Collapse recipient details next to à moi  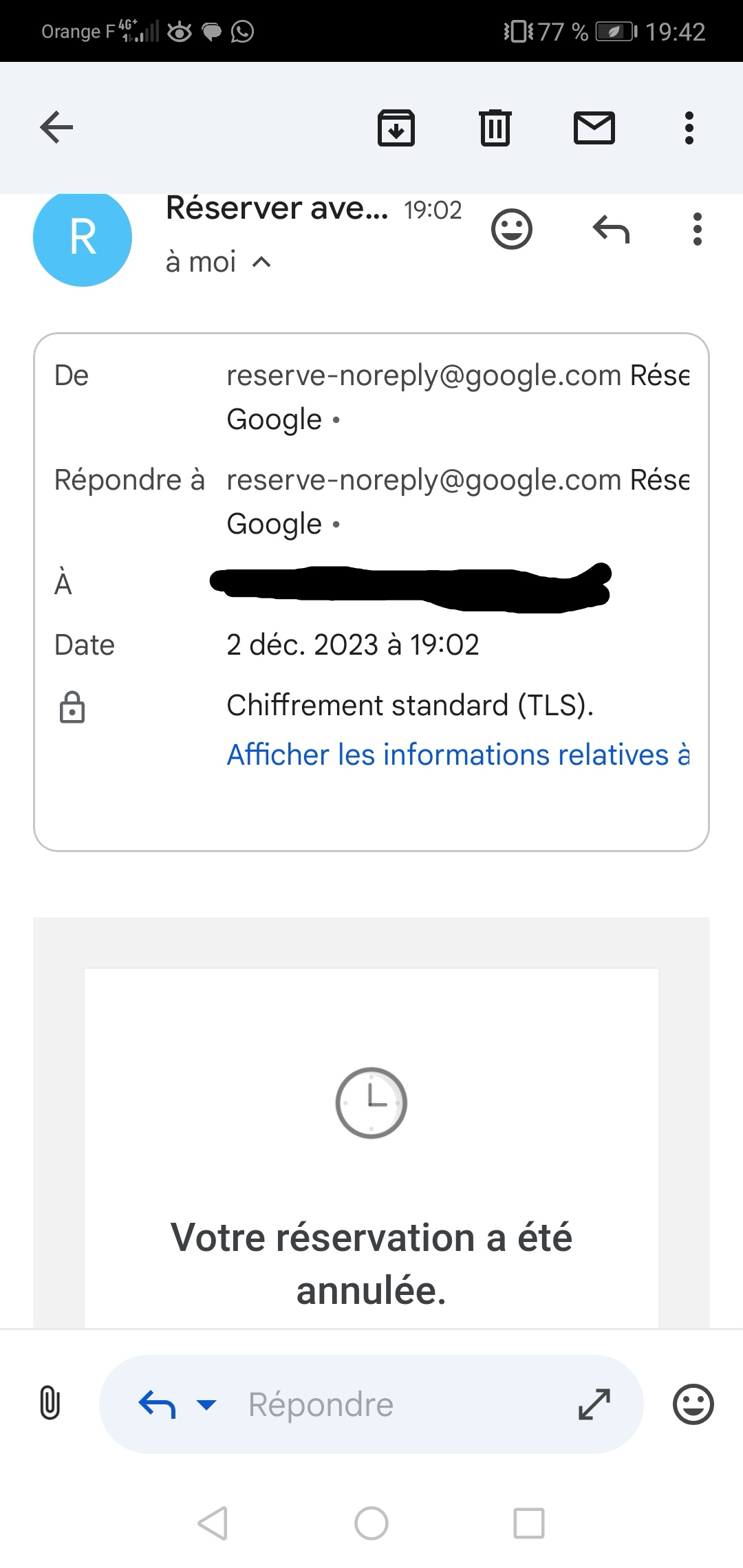coord(262,262)
